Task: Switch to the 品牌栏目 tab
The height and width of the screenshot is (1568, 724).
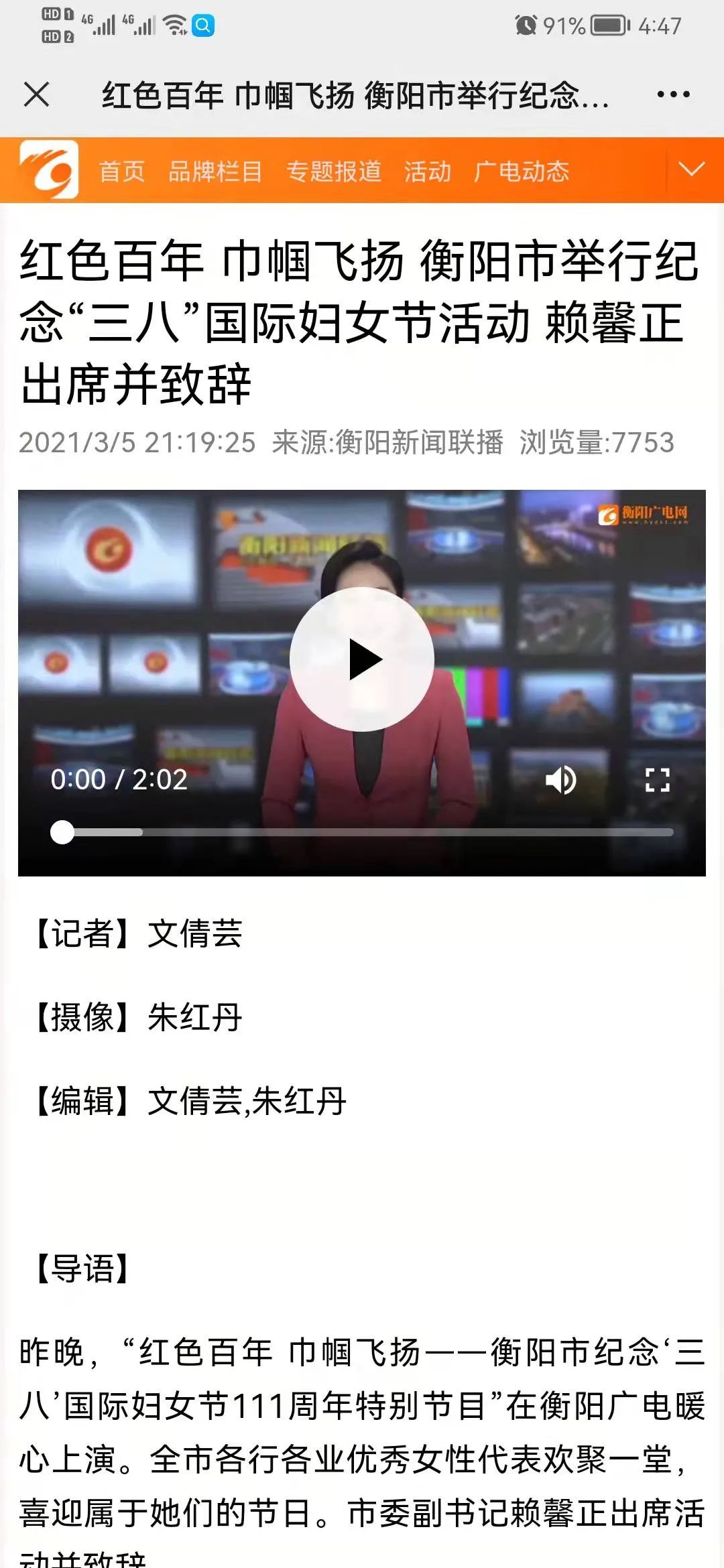Action: point(215,172)
